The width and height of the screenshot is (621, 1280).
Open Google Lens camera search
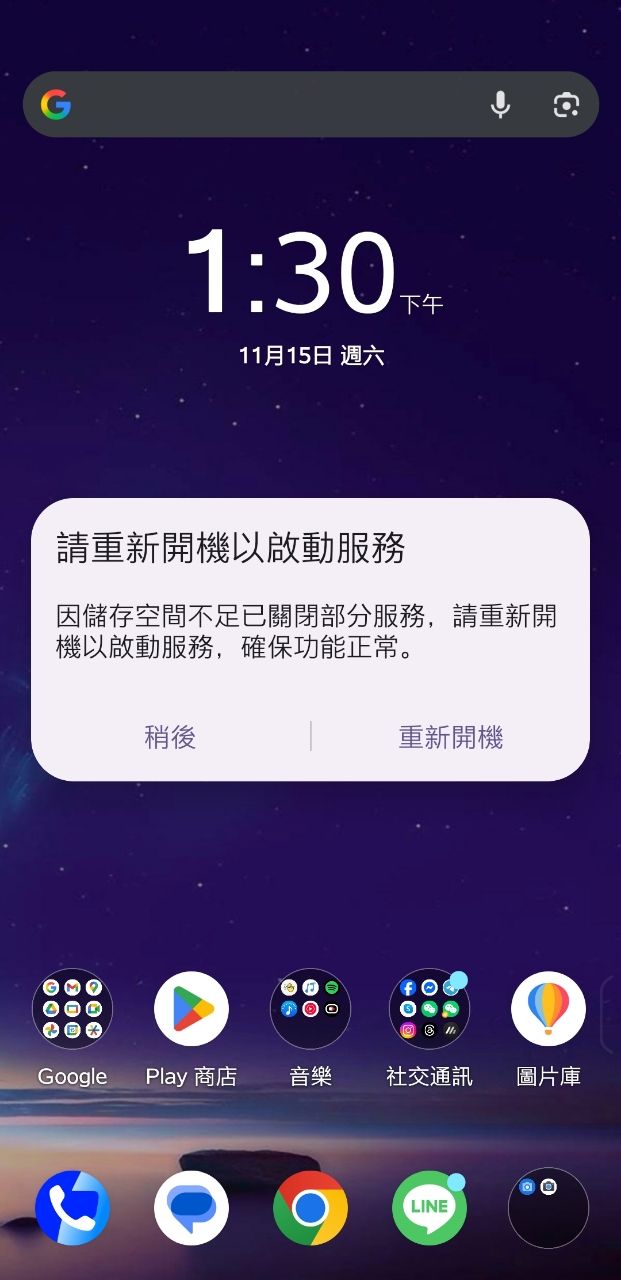click(566, 104)
